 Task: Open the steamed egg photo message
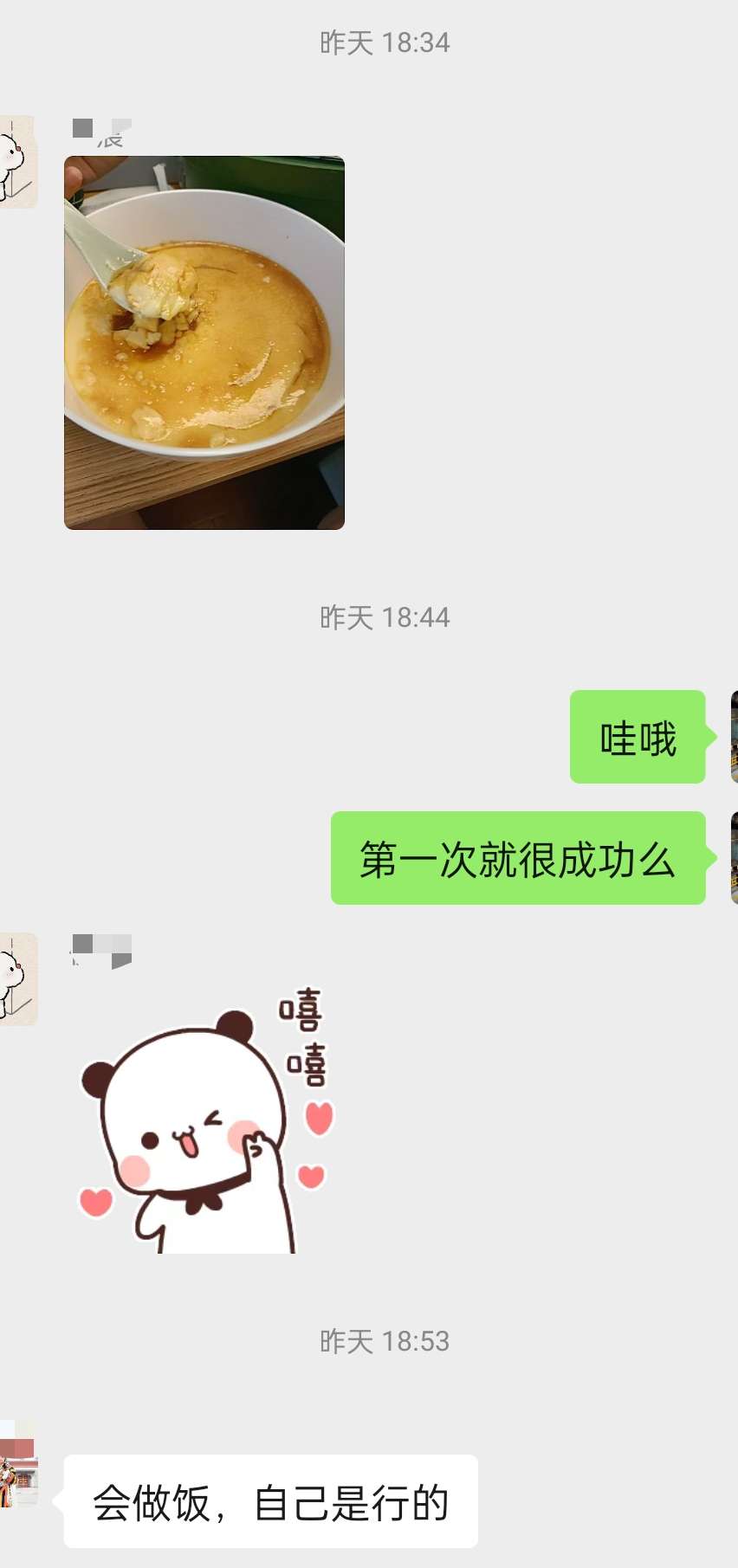(x=204, y=343)
